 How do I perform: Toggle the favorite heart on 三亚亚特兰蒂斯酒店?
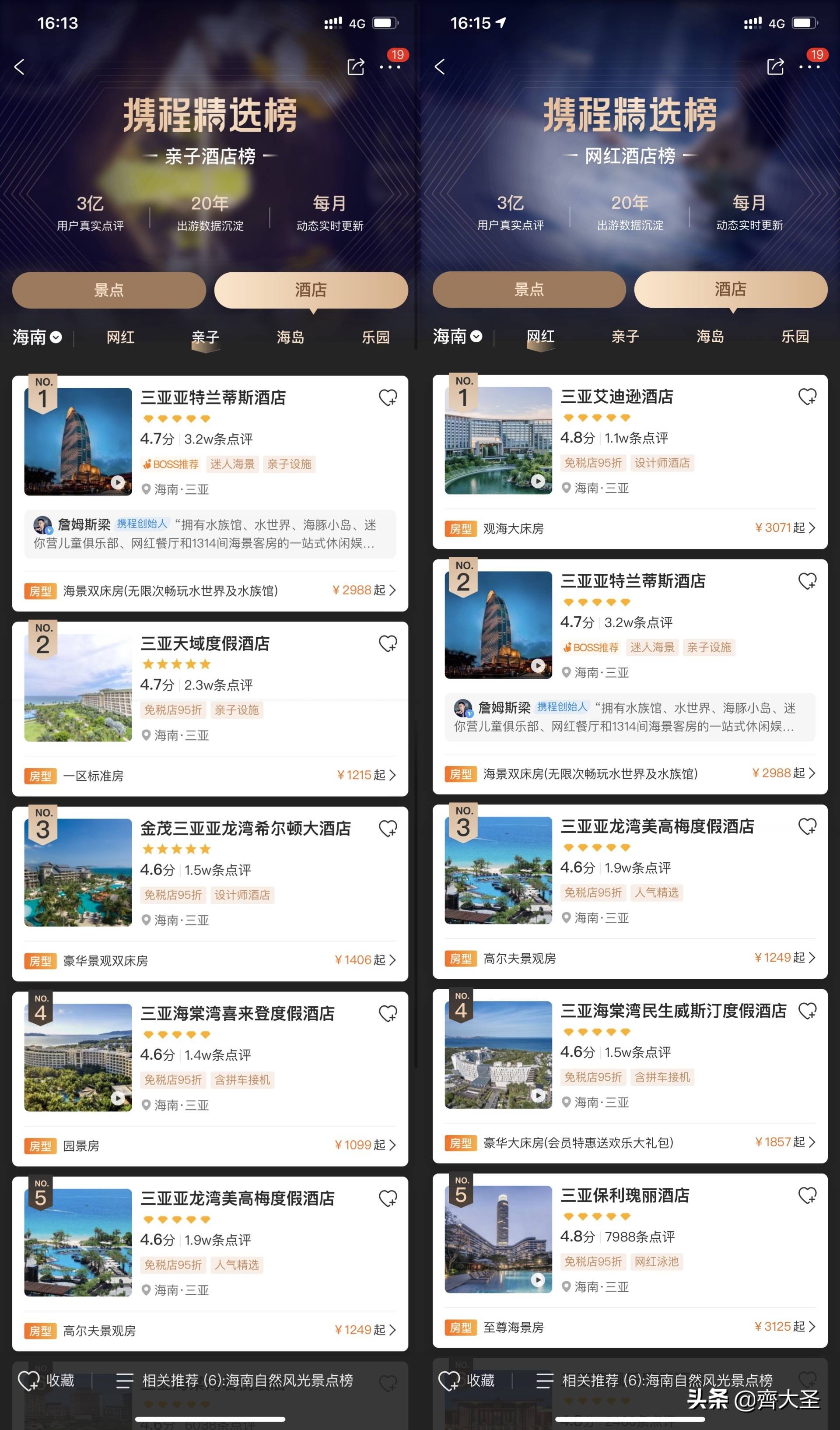(389, 398)
